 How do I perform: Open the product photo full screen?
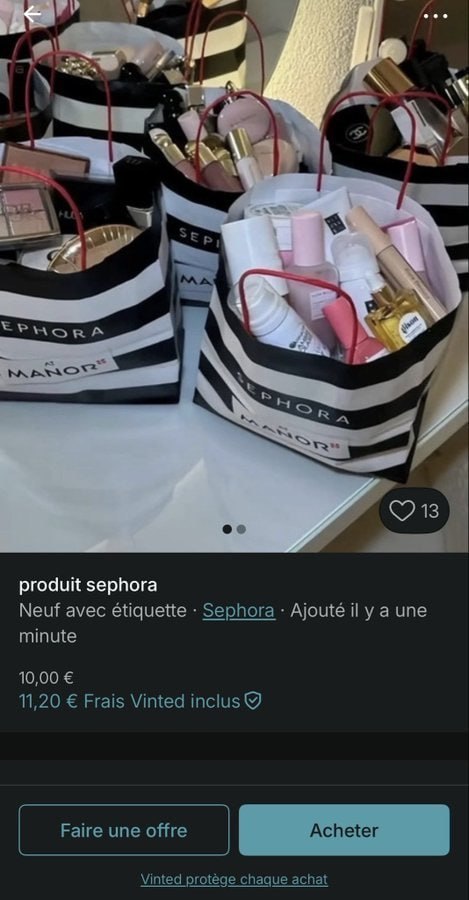tap(234, 276)
